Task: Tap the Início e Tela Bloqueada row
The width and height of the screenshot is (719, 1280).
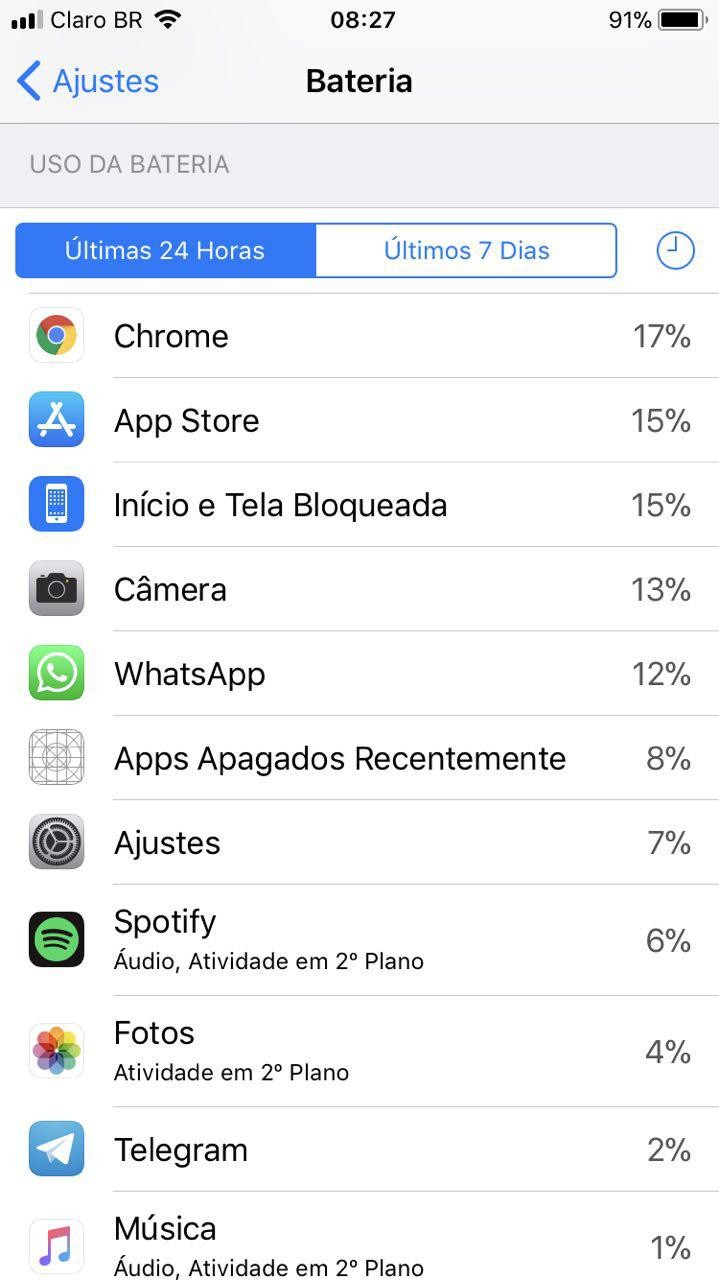Action: tap(360, 505)
